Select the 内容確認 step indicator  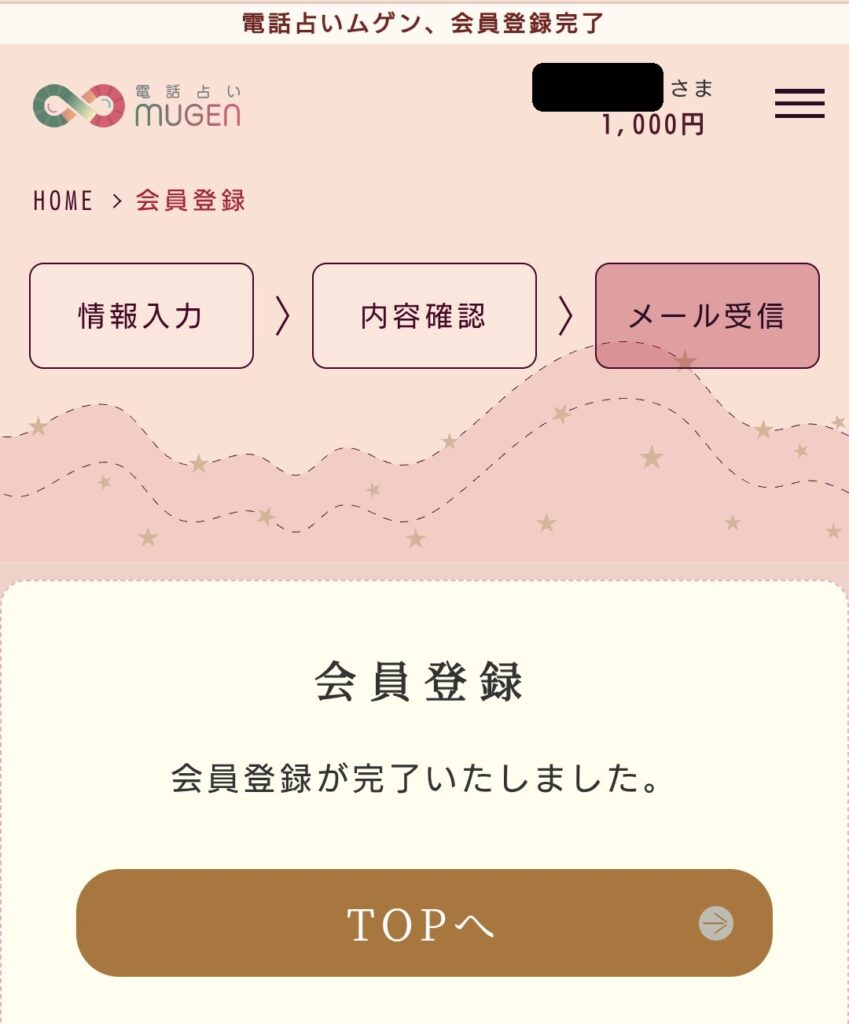(423, 315)
